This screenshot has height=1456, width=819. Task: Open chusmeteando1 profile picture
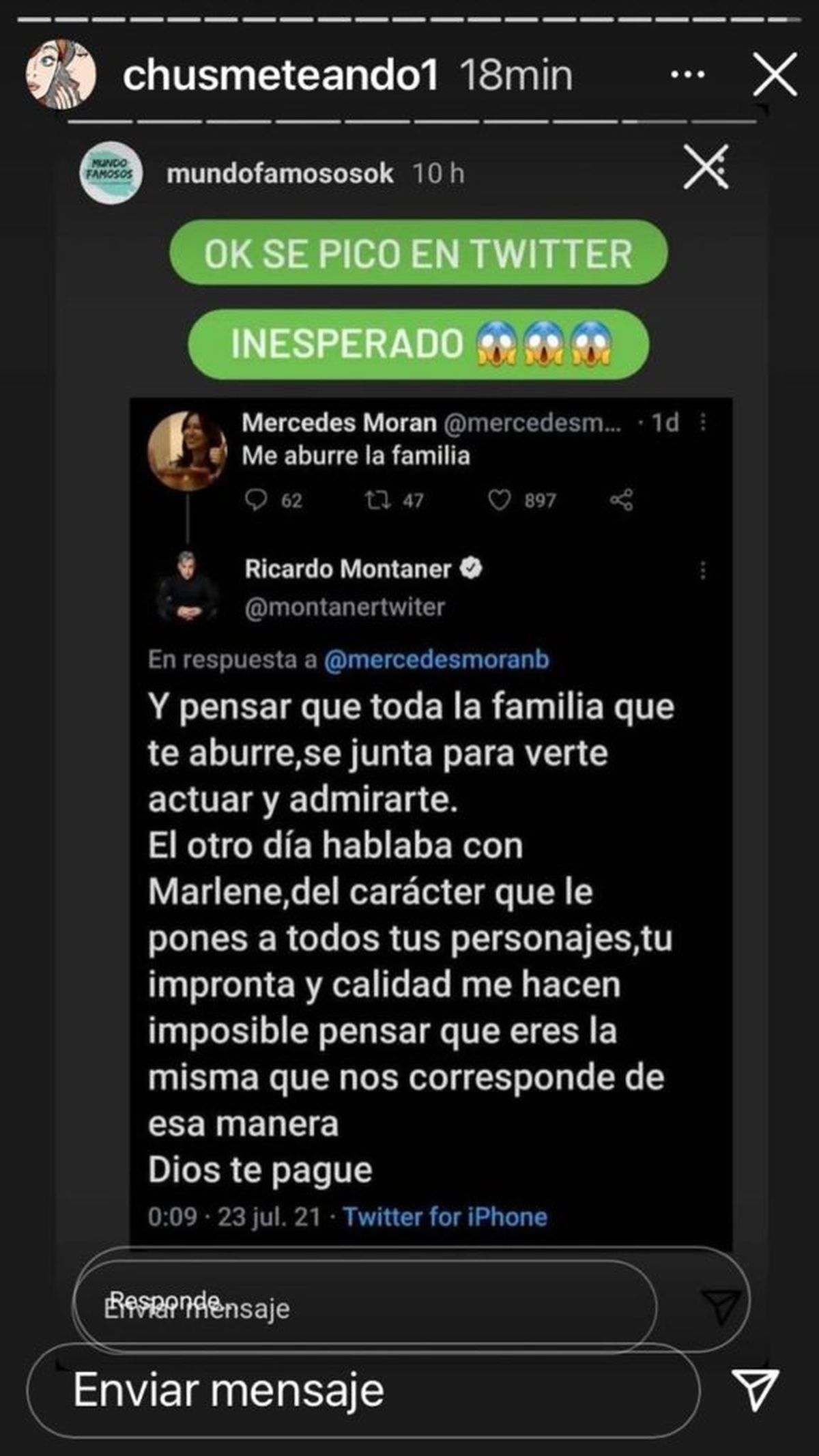pyautogui.click(x=60, y=74)
